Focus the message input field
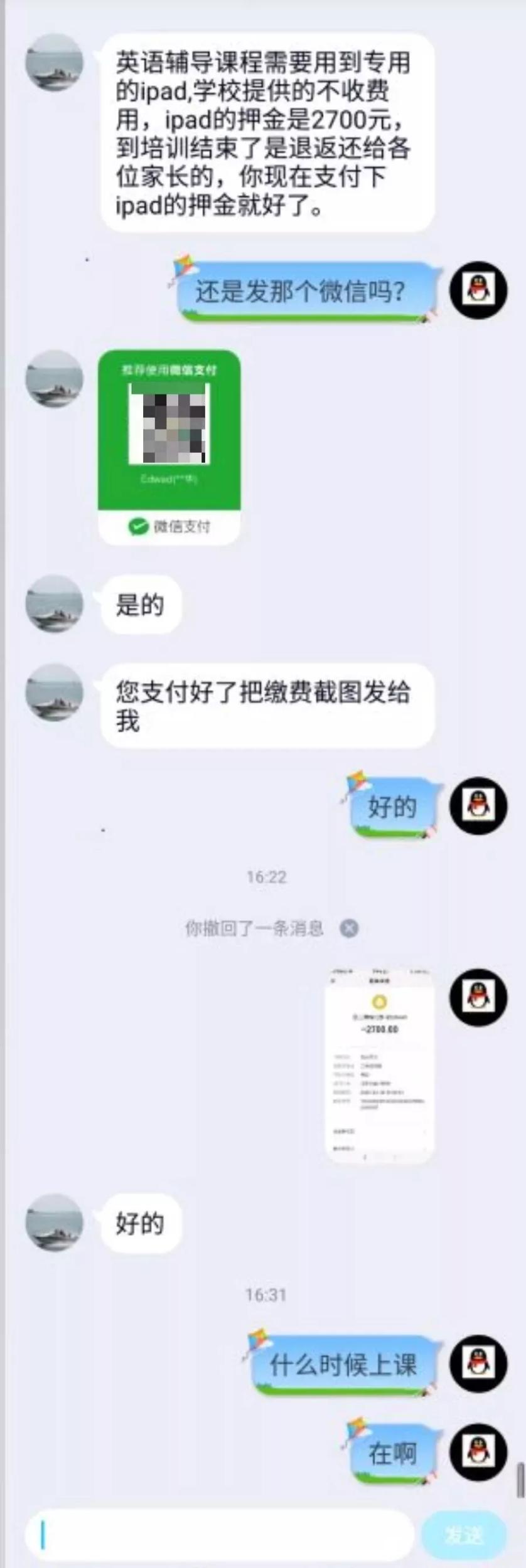 tap(220, 1535)
